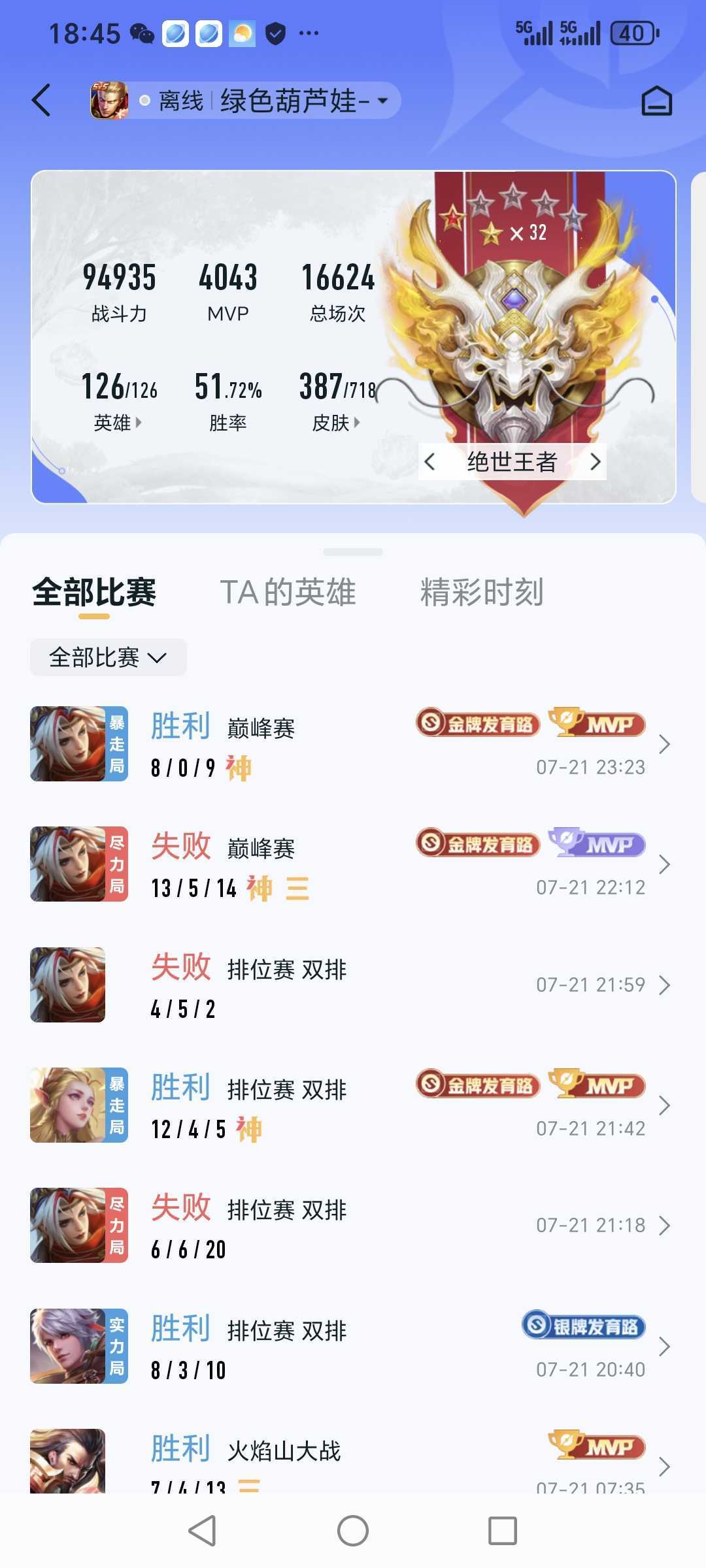706x1568 pixels.
Task: Switch to the 精彩时刻 tab
Action: click(482, 592)
